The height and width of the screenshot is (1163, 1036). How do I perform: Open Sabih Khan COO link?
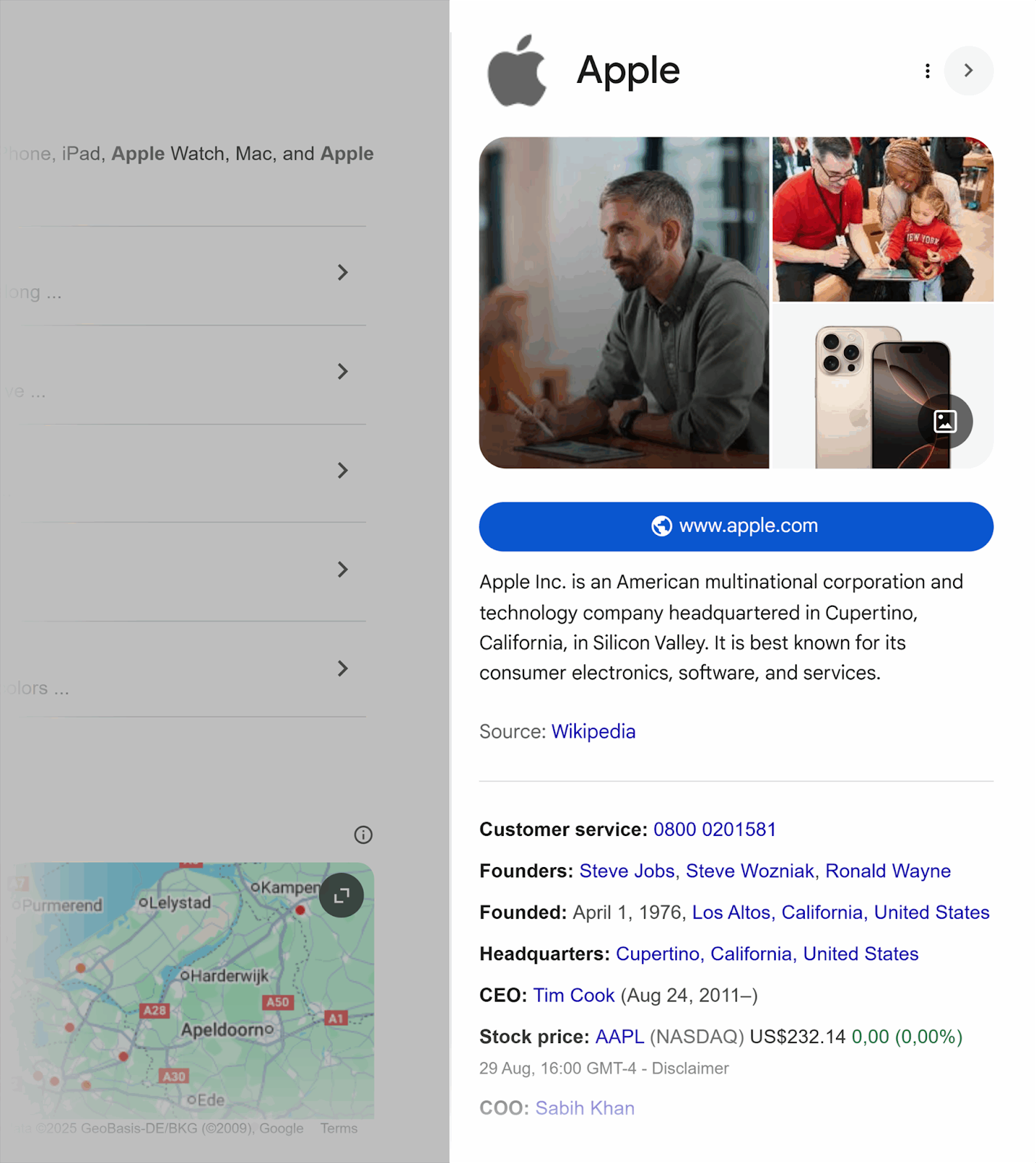[x=585, y=1108]
